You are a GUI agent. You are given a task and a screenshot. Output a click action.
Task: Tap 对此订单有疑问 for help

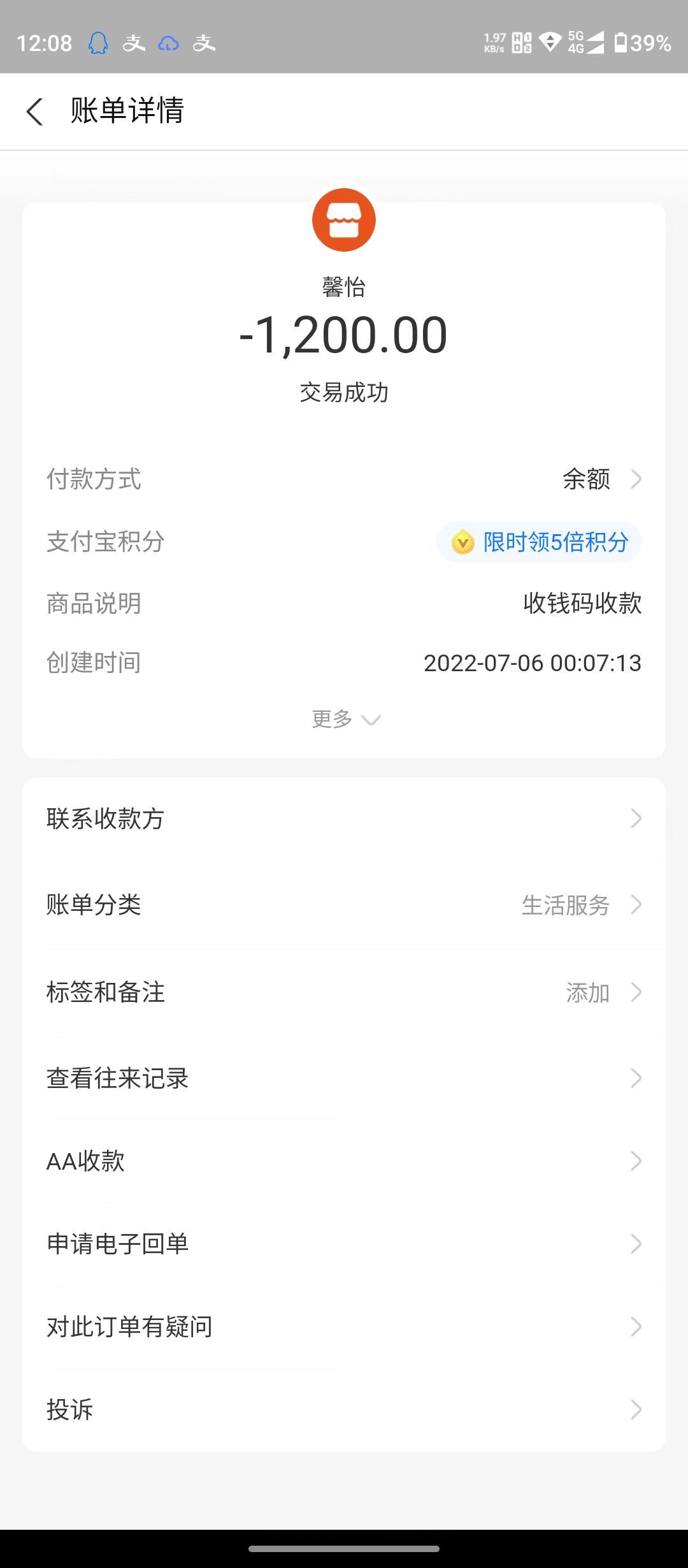point(129,1327)
